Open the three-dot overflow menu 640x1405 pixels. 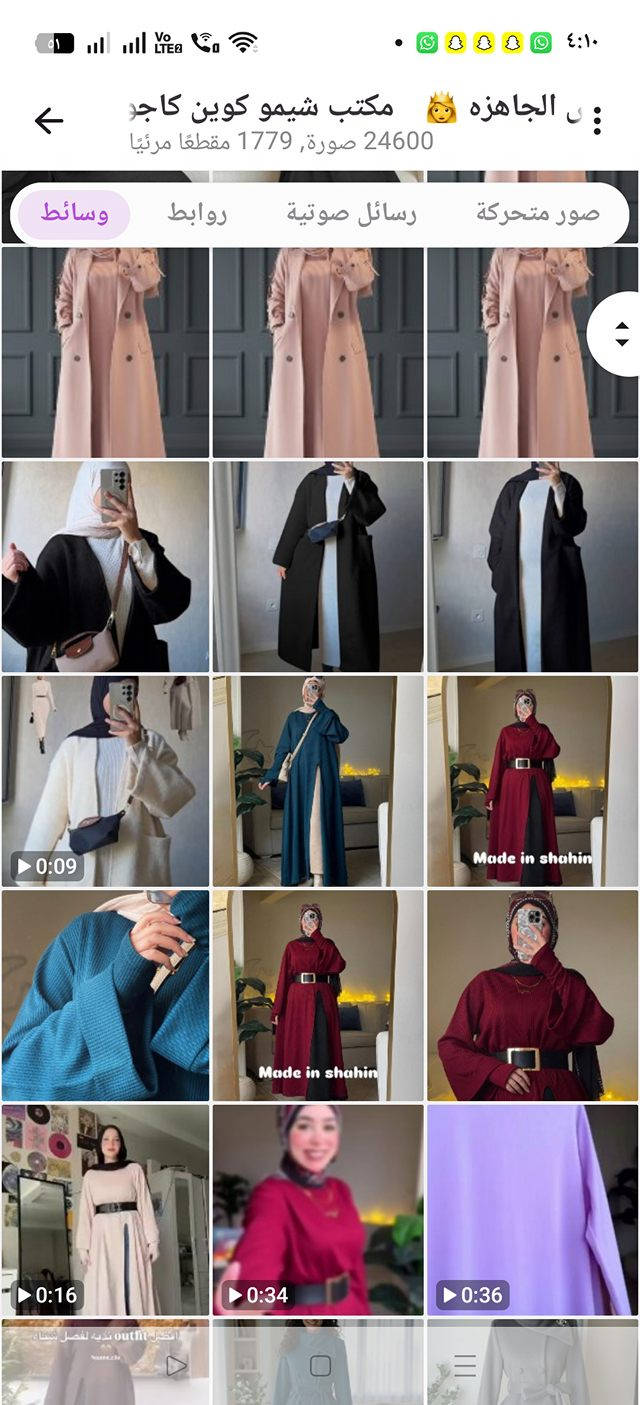[597, 121]
